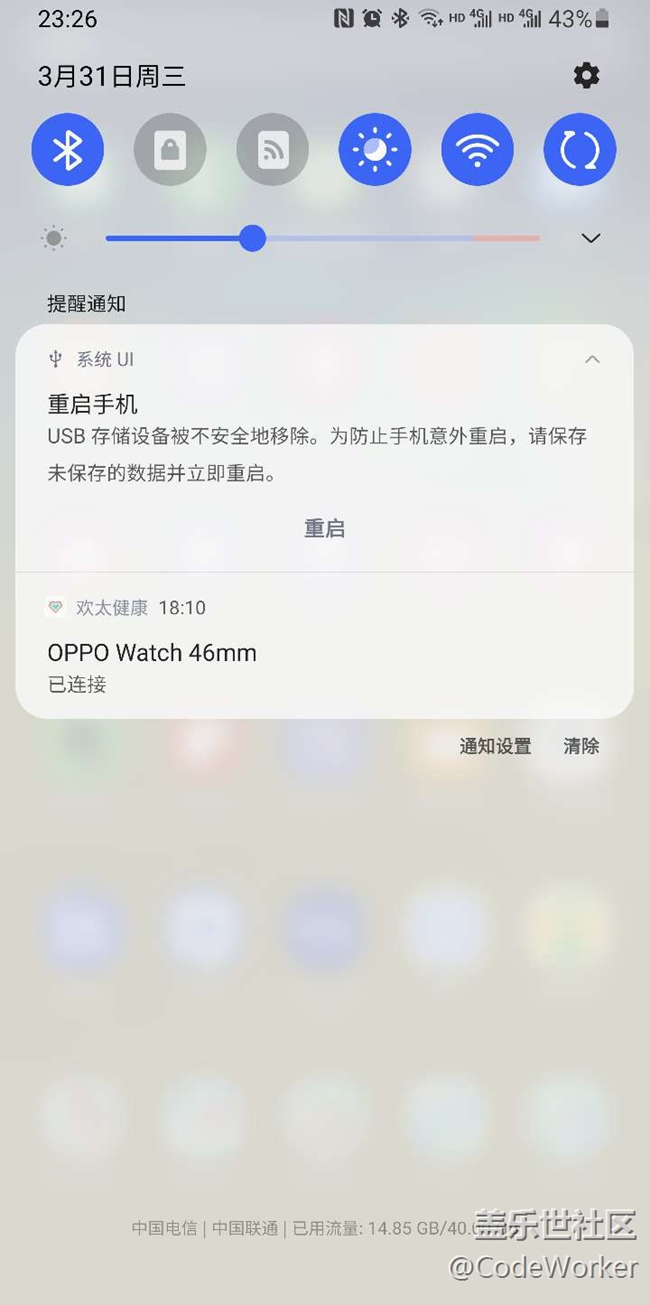Disable the auto-sync tile
Screen dimensions: 650x1305
pos(580,150)
